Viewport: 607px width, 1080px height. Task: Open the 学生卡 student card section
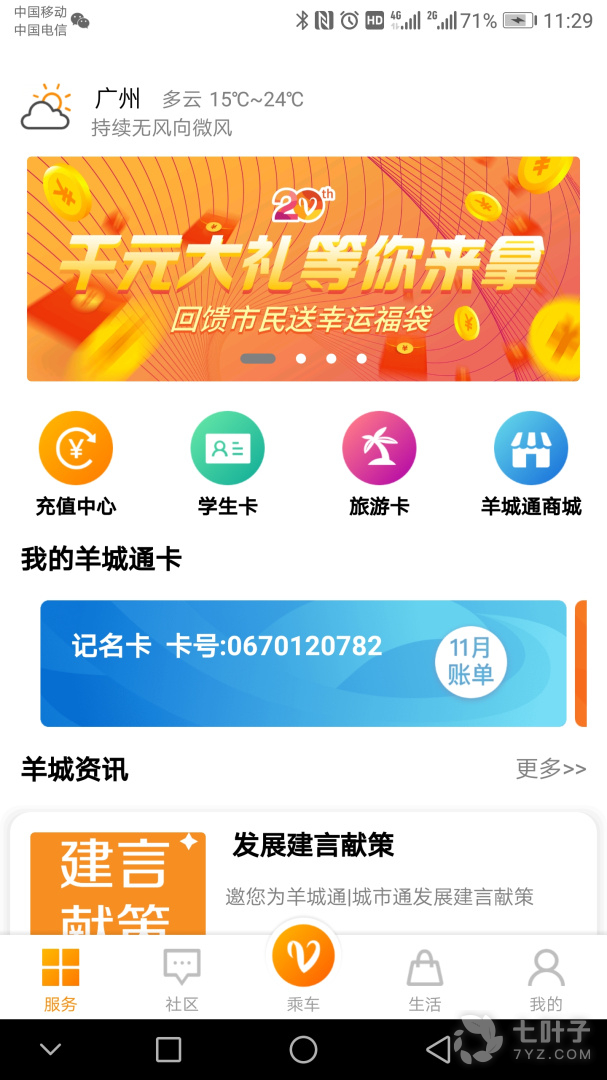tap(228, 449)
